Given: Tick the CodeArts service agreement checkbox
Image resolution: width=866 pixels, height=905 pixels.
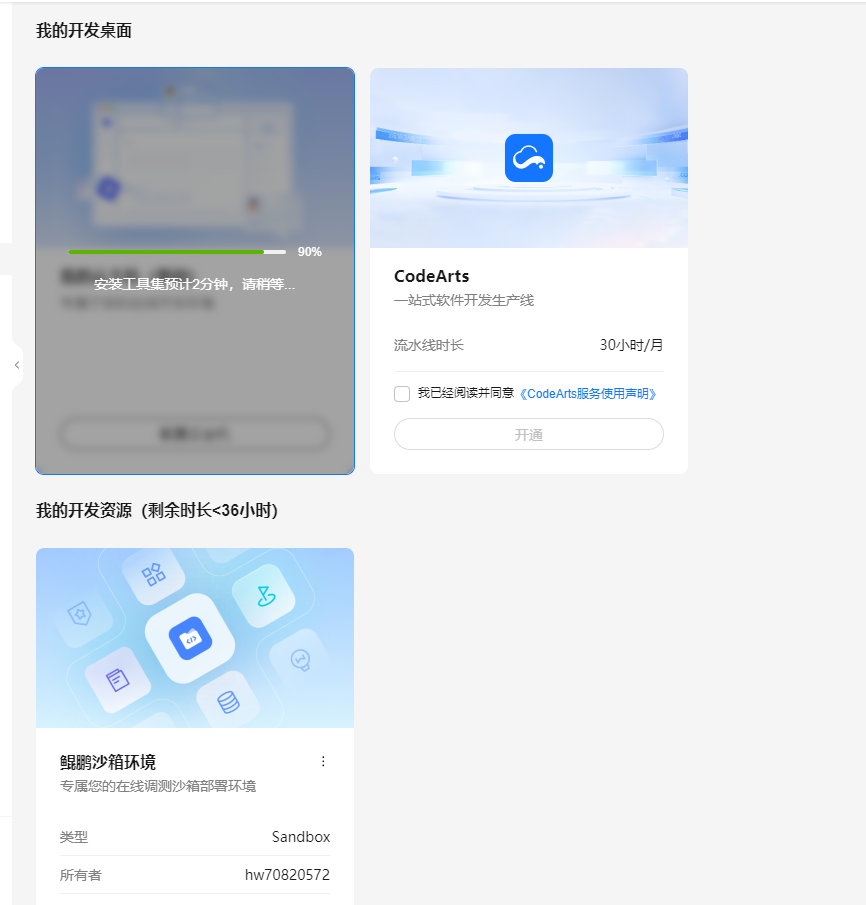Looking at the screenshot, I should 402,394.
